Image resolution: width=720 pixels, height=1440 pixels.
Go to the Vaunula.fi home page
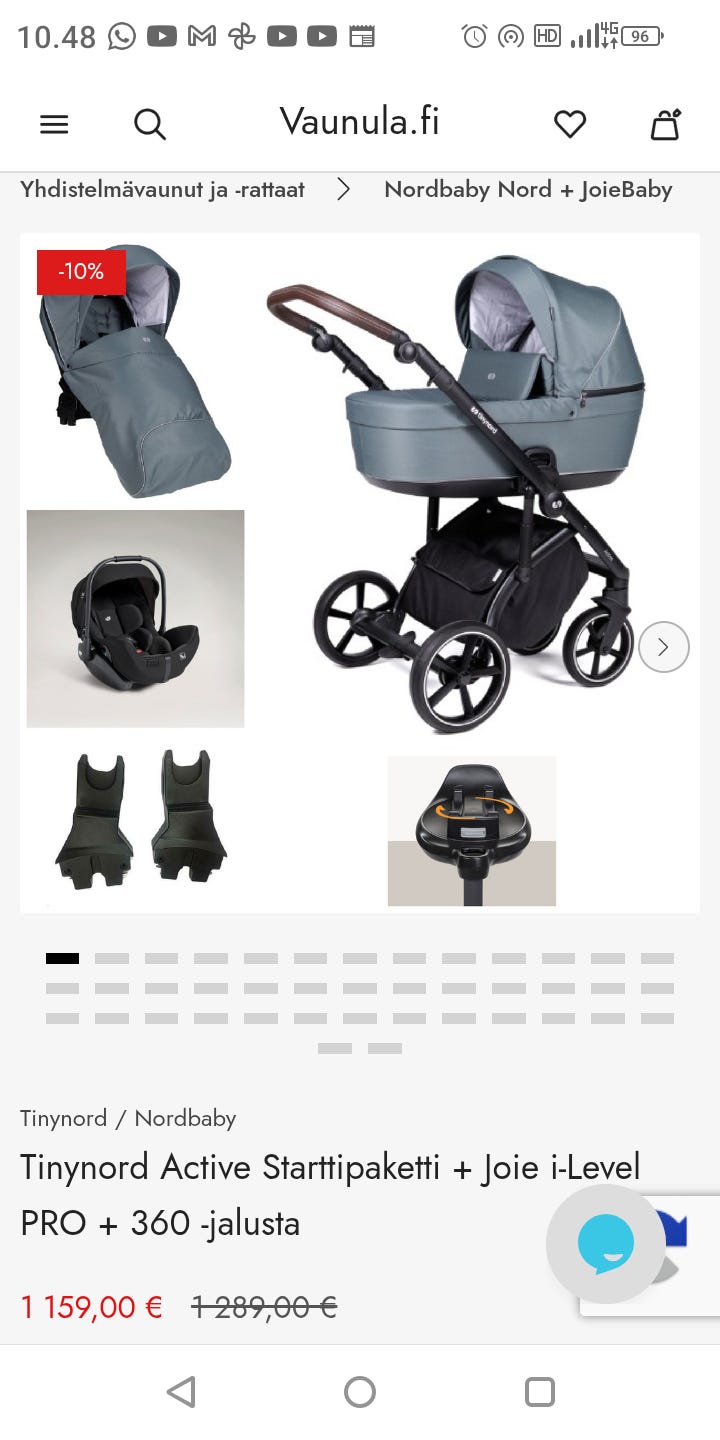tap(360, 122)
